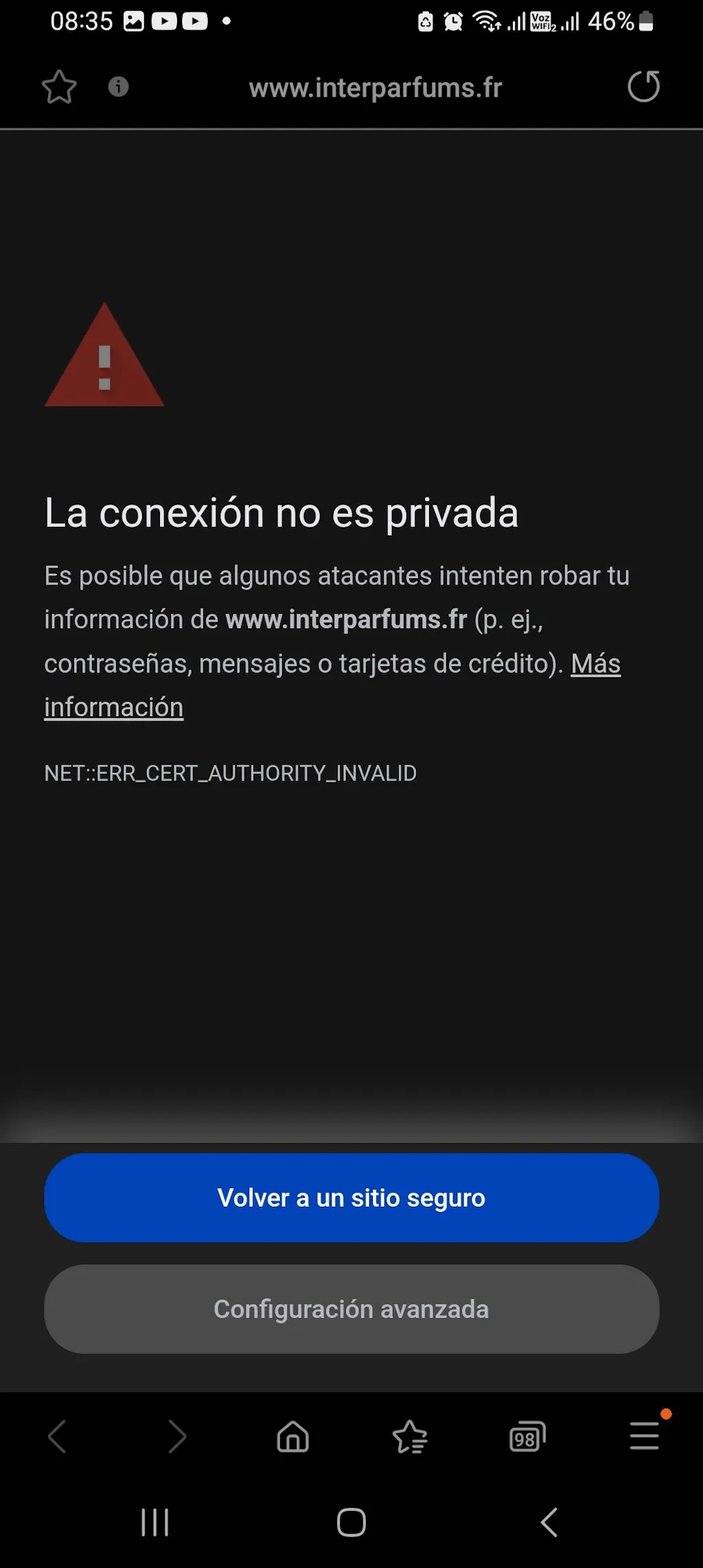Tap the system back button
The width and height of the screenshot is (703, 1568).
point(549,1522)
